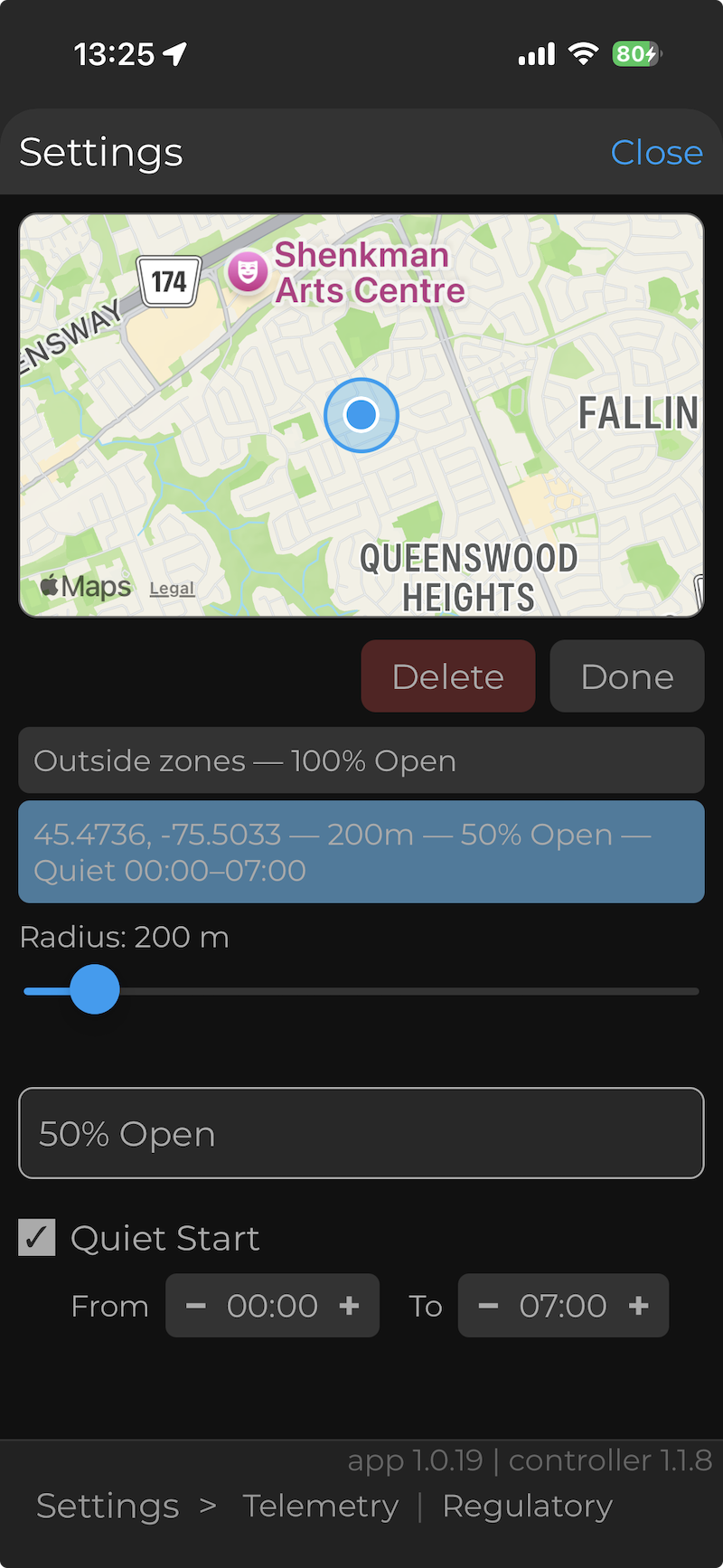Open the Legal link on the map

coord(172,589)
